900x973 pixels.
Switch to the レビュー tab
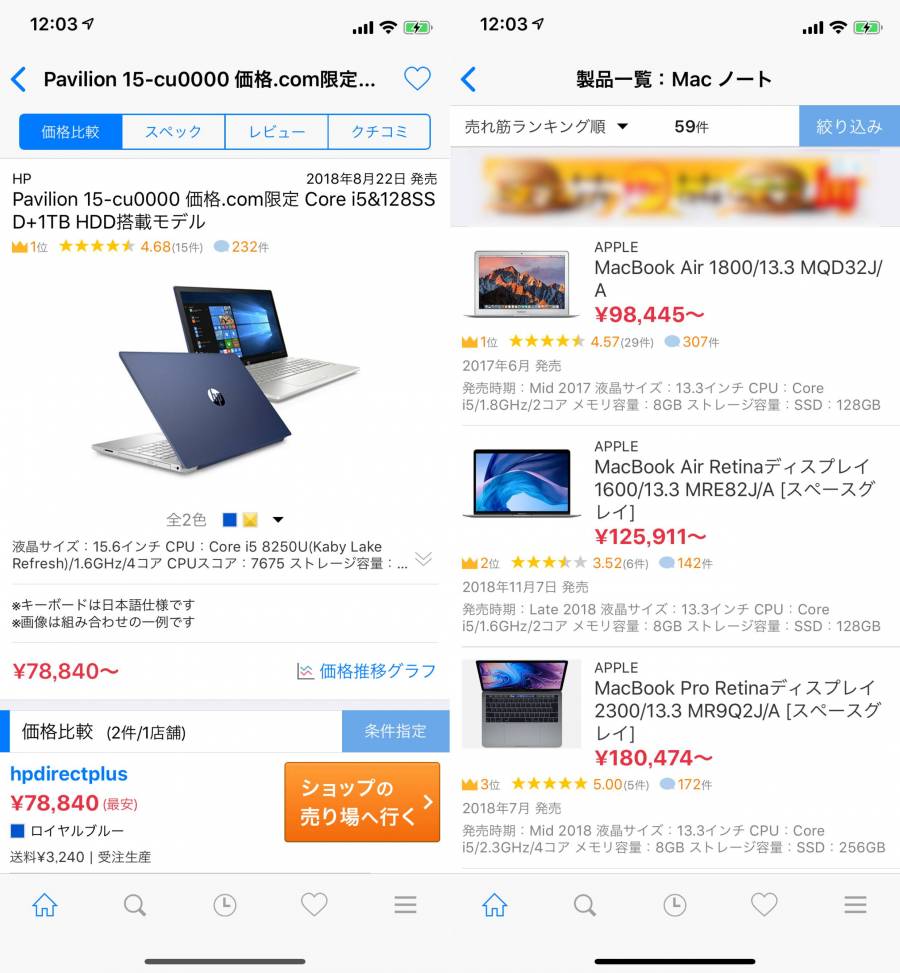click(277, 132)
